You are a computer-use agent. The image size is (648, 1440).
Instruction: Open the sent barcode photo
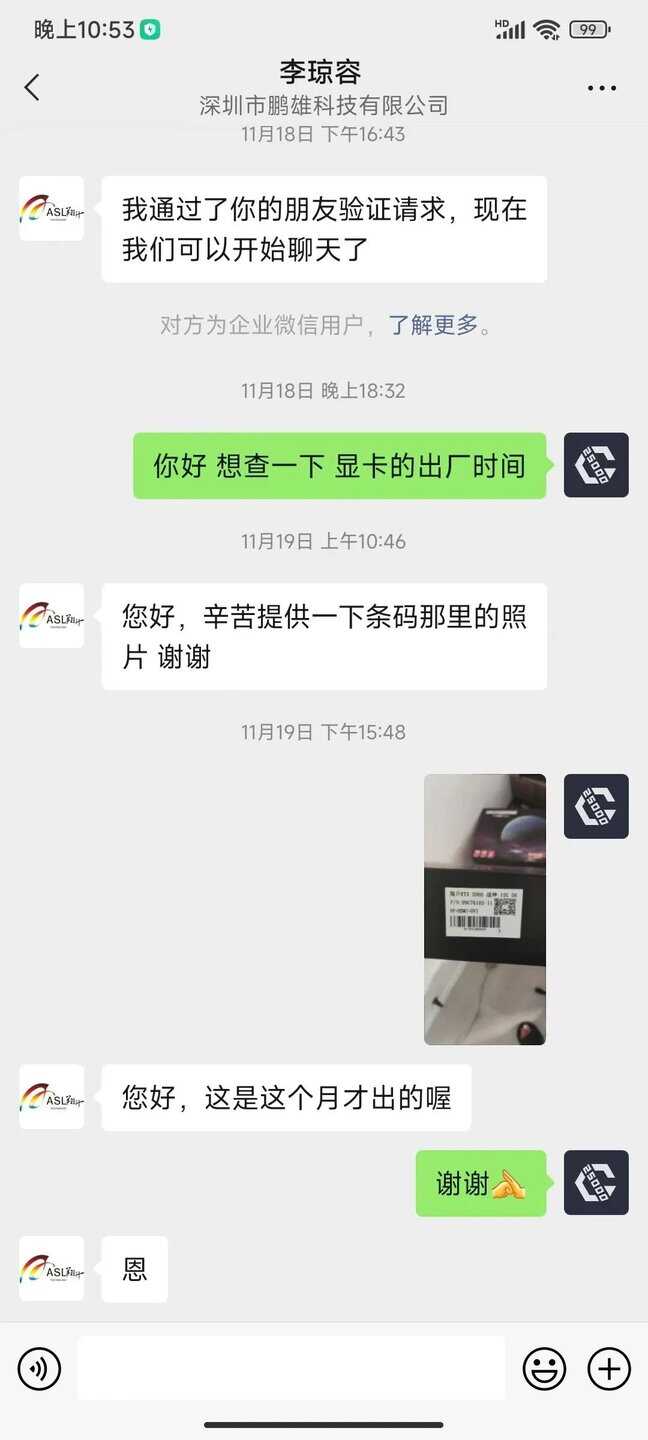(x=485, y=909)
